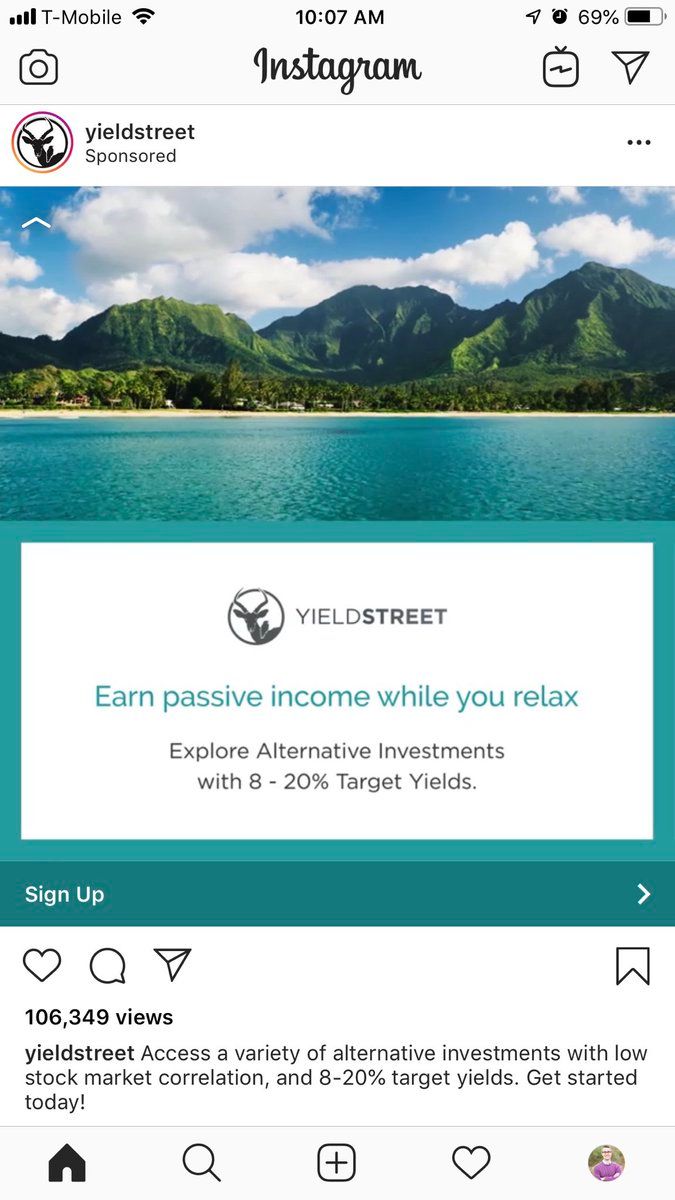The width and height of the screenshot is (675, 1200).
Task: Create a new post with plus tab
Action: pyautogui.click(x=337, y=1163)
